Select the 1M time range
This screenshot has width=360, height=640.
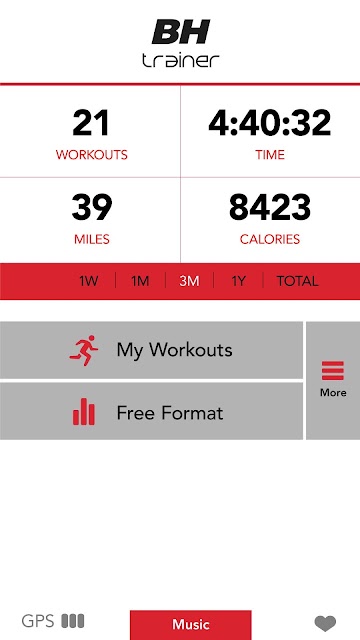(x=140, y=281)
